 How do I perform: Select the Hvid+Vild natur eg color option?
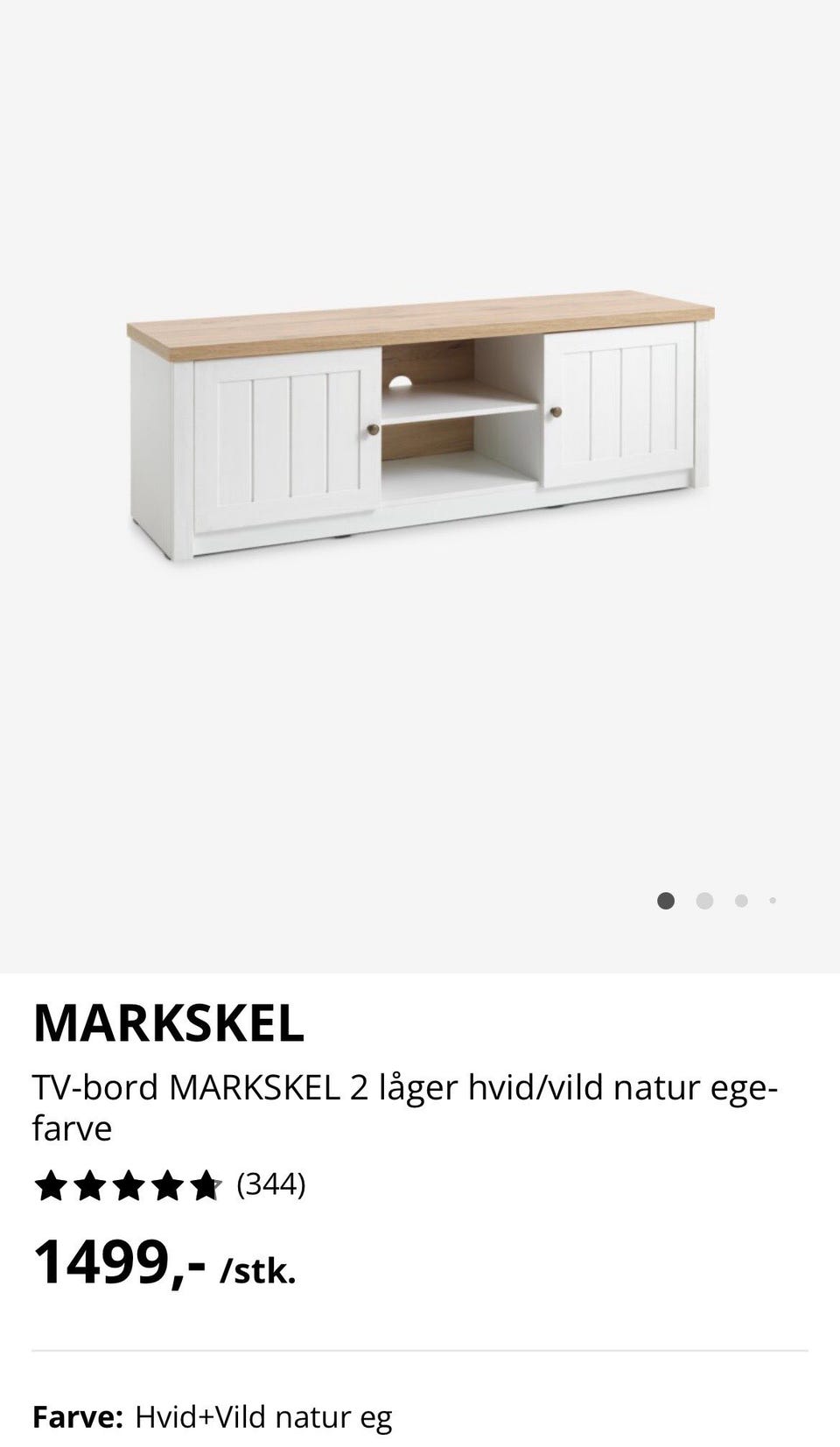[x=262, y=1416]
